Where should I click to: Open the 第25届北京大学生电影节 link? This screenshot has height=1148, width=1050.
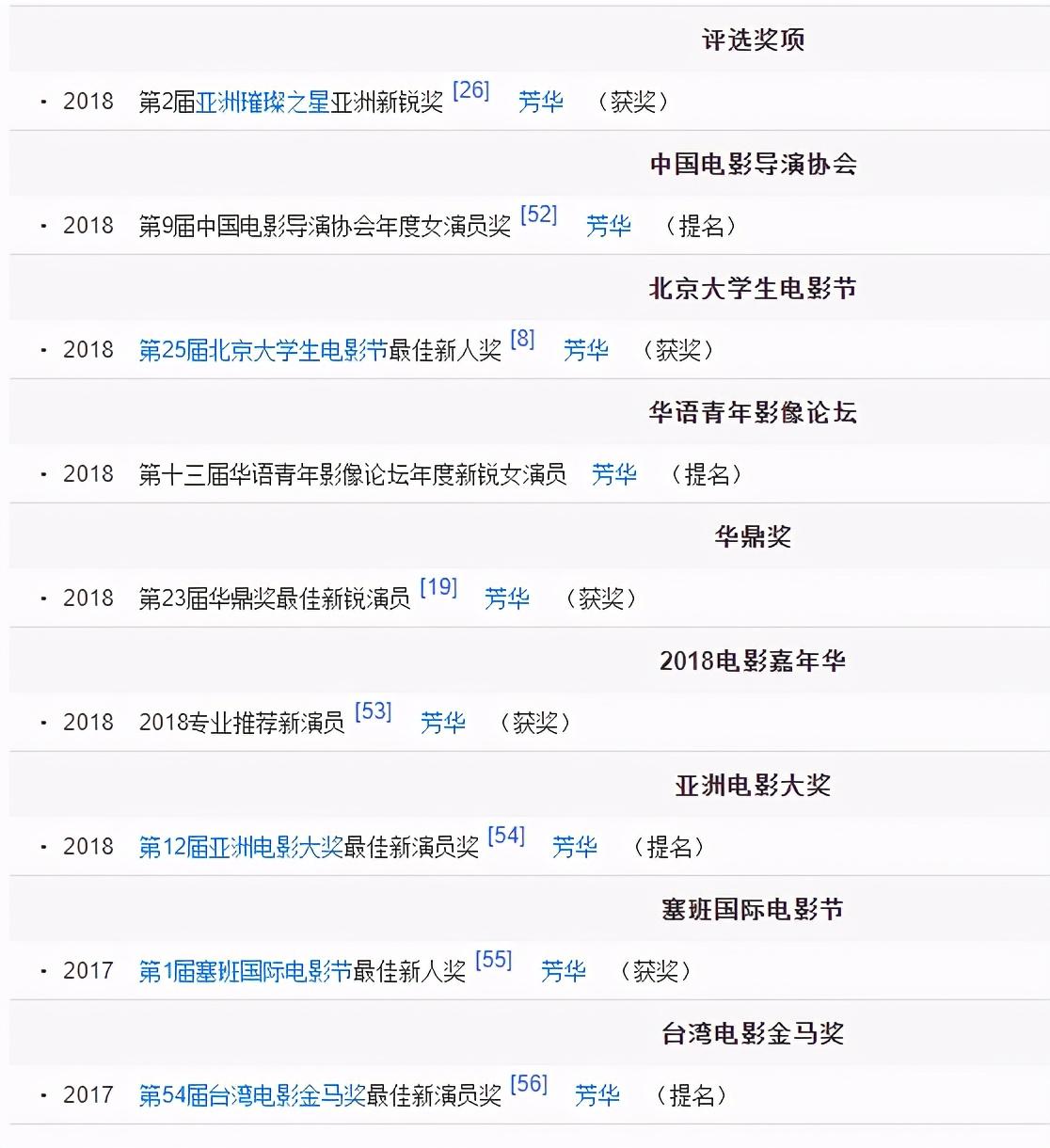262,350
